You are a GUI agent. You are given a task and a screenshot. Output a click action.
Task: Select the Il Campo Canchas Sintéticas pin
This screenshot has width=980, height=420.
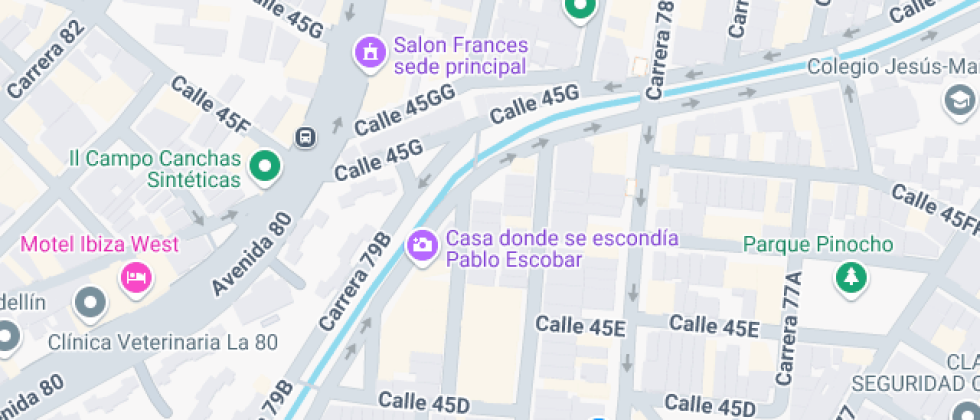[x=266, y=168]
